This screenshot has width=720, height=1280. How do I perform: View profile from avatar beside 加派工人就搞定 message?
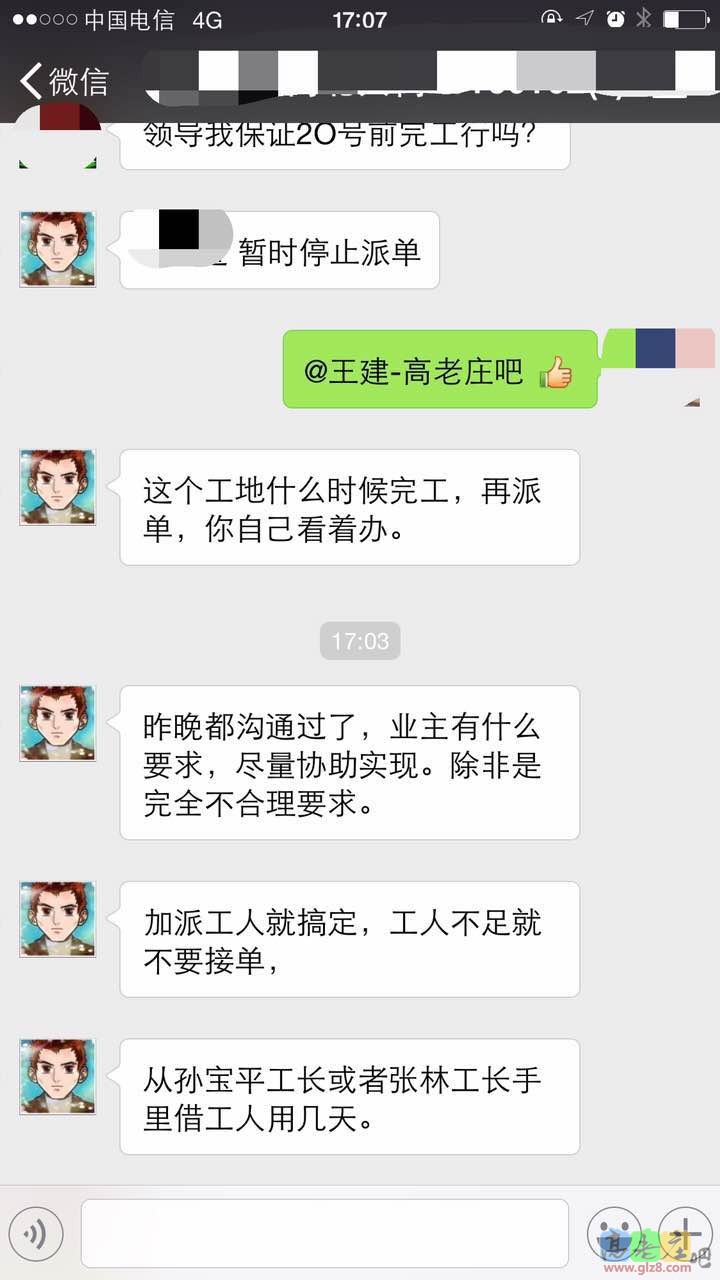(x=58, y=920)
